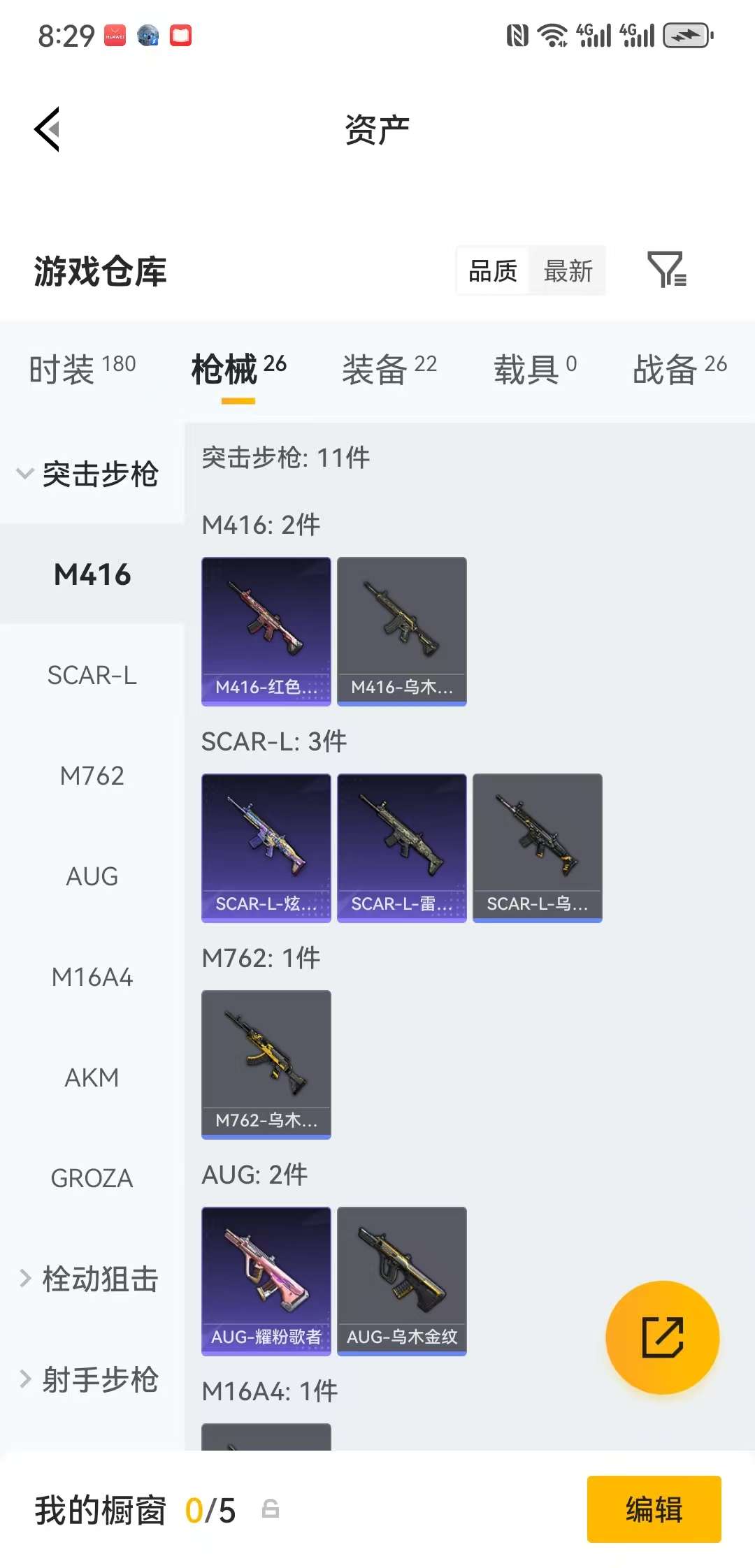Image resolution: width=755 pixels, height=1568 pixels.
Task: Switch sorting to 品质
Action: pos(493,270)
